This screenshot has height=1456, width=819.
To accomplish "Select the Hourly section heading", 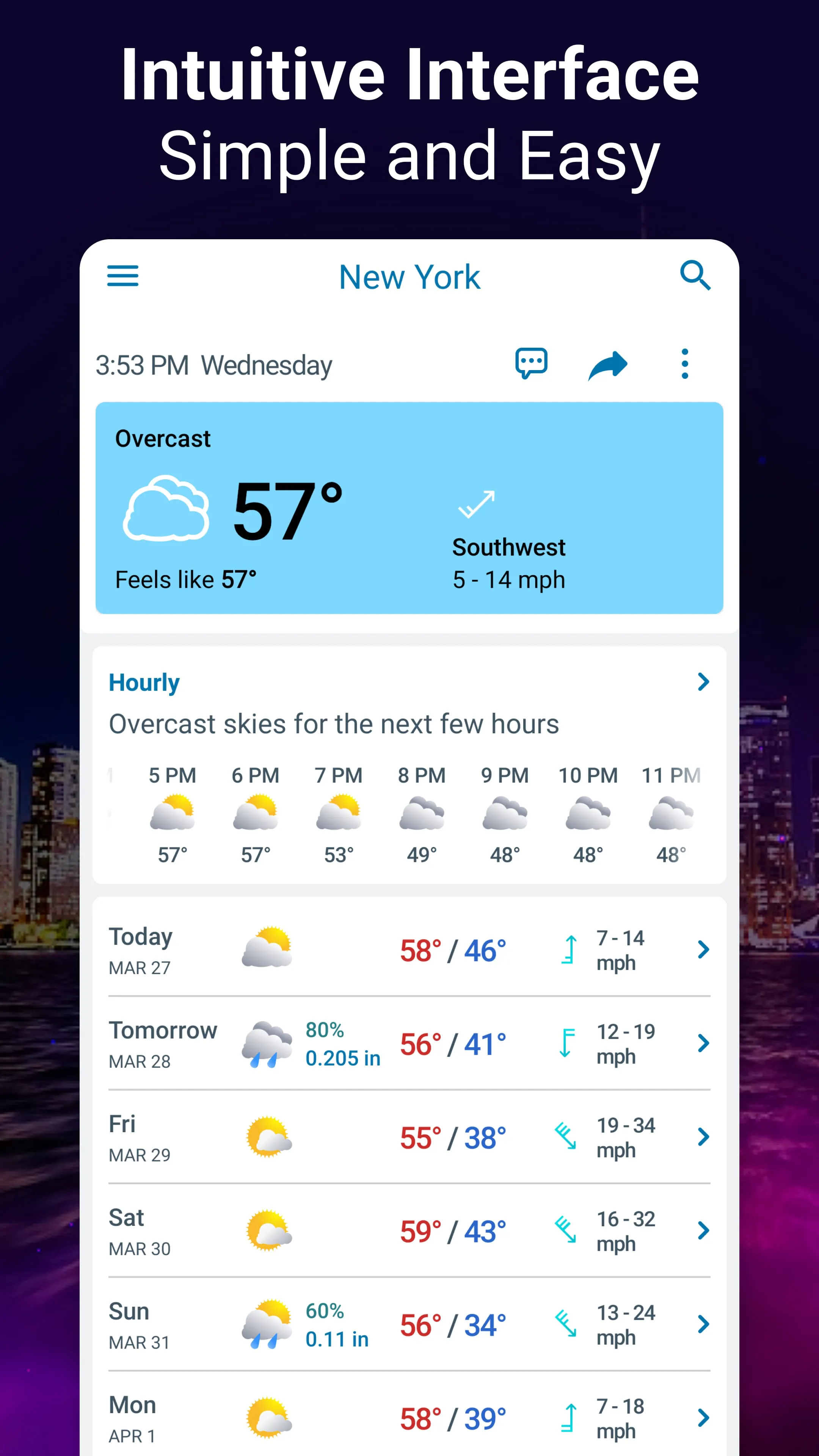I will 144,682.
